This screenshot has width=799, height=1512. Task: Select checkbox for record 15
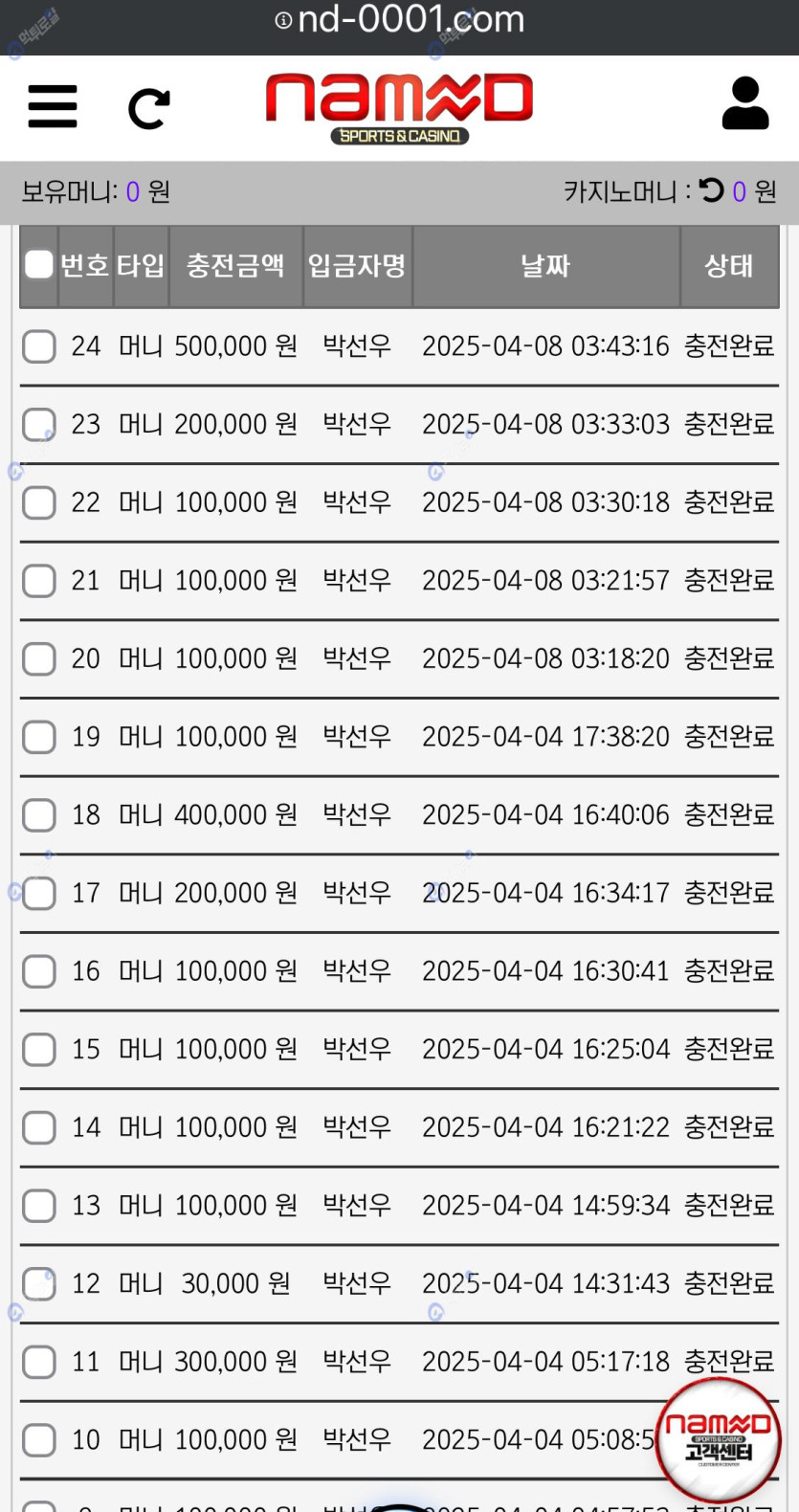pyautogui.click(x=39, y=1050)
